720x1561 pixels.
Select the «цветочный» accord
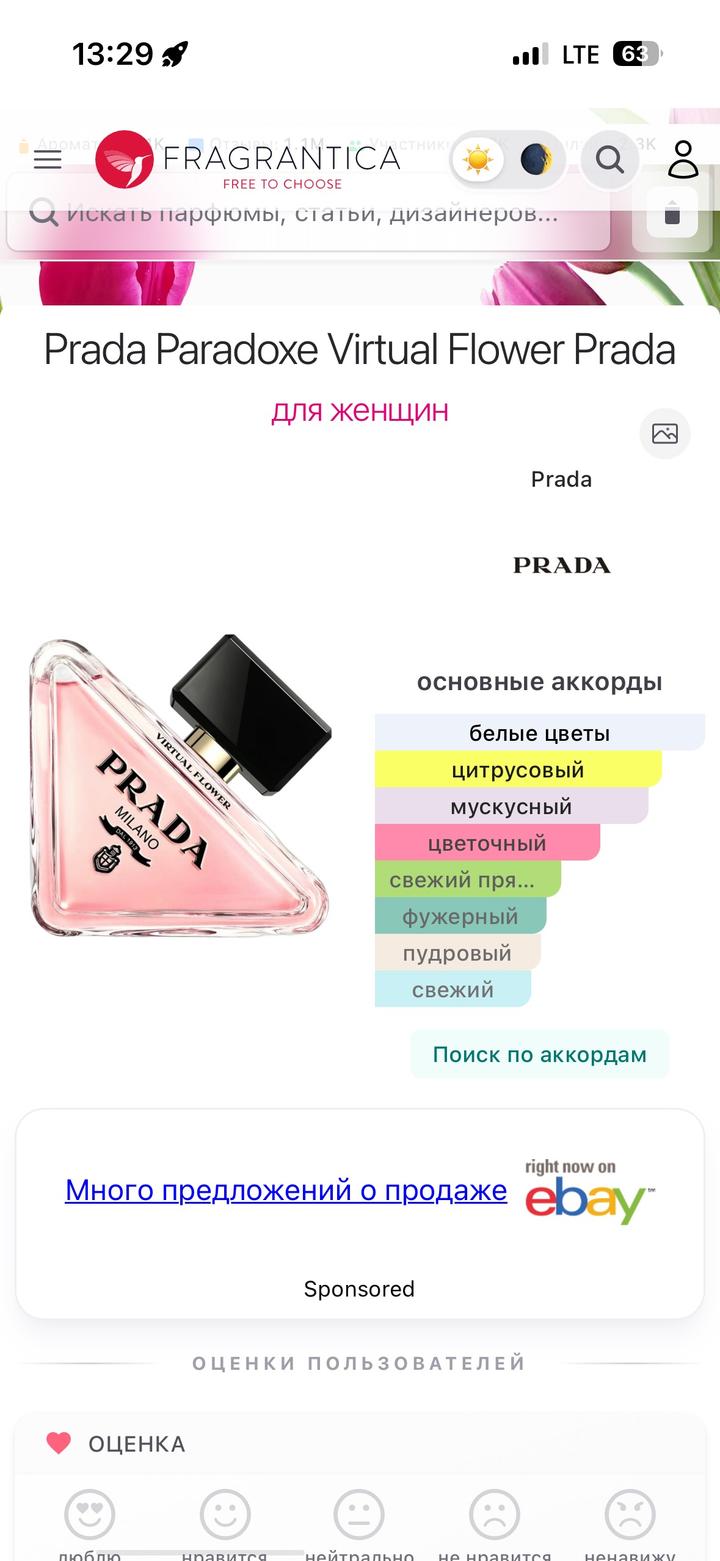[x=487, y=843]
